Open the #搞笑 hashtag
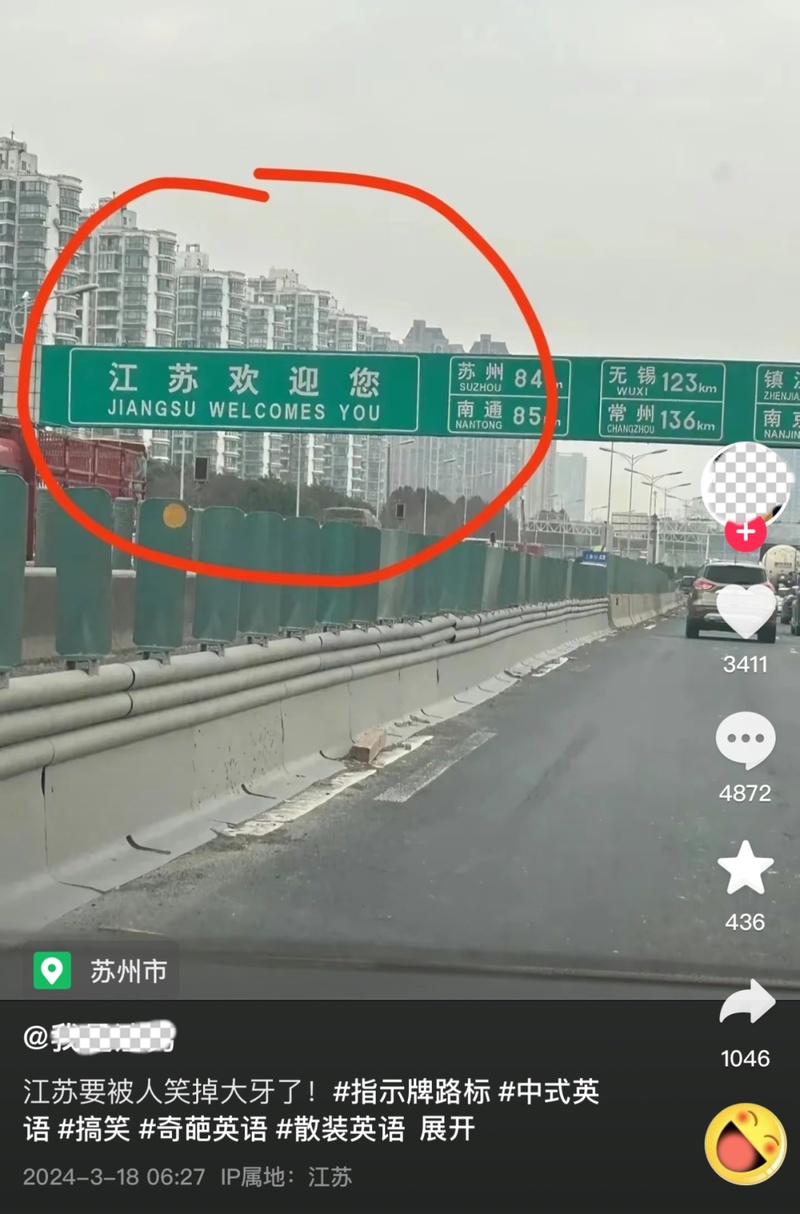The image size is (800, 1214). [x=94, y=1130]
